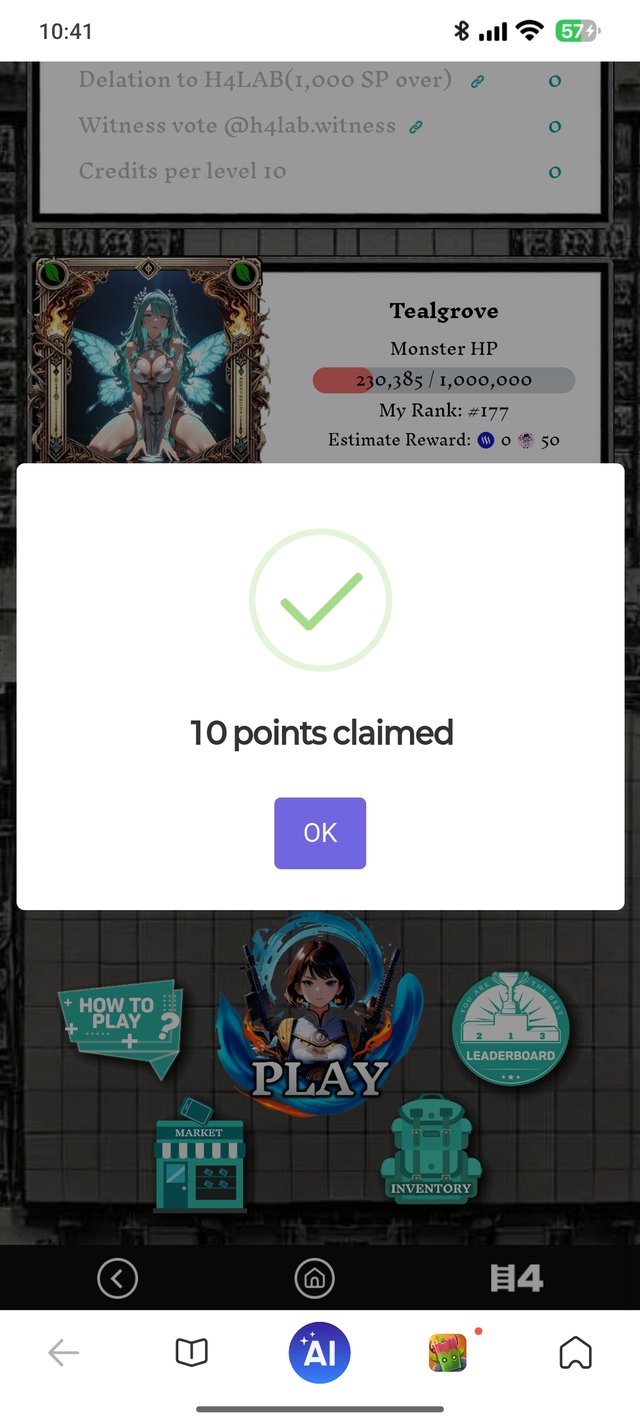Launch the AI assistant button

click(319, 1353)
